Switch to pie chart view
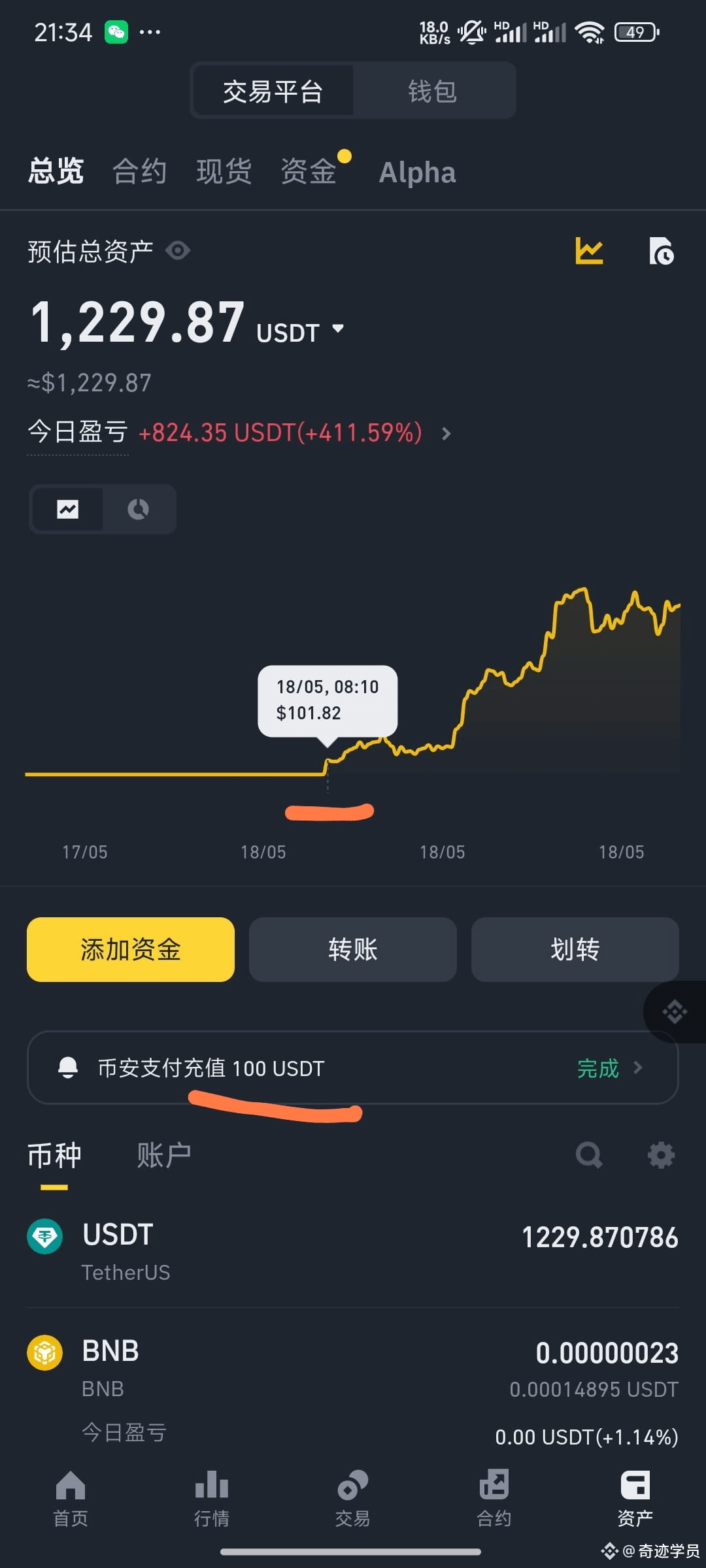706x1568 pixels. click(x=139, y=509)
